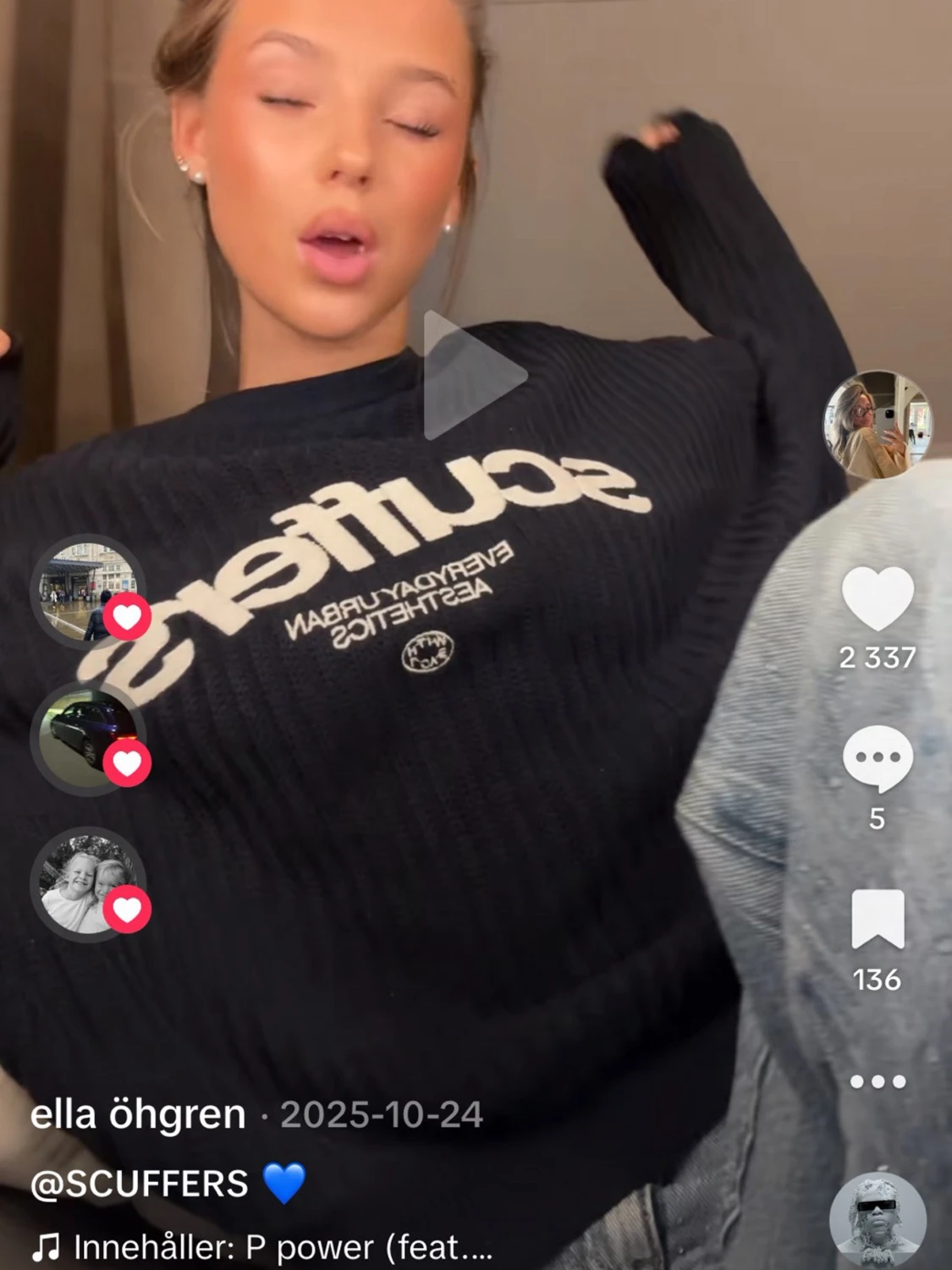952x1270 pixels.
Task: Open the creator's profile picture
Action: point(878,425)
